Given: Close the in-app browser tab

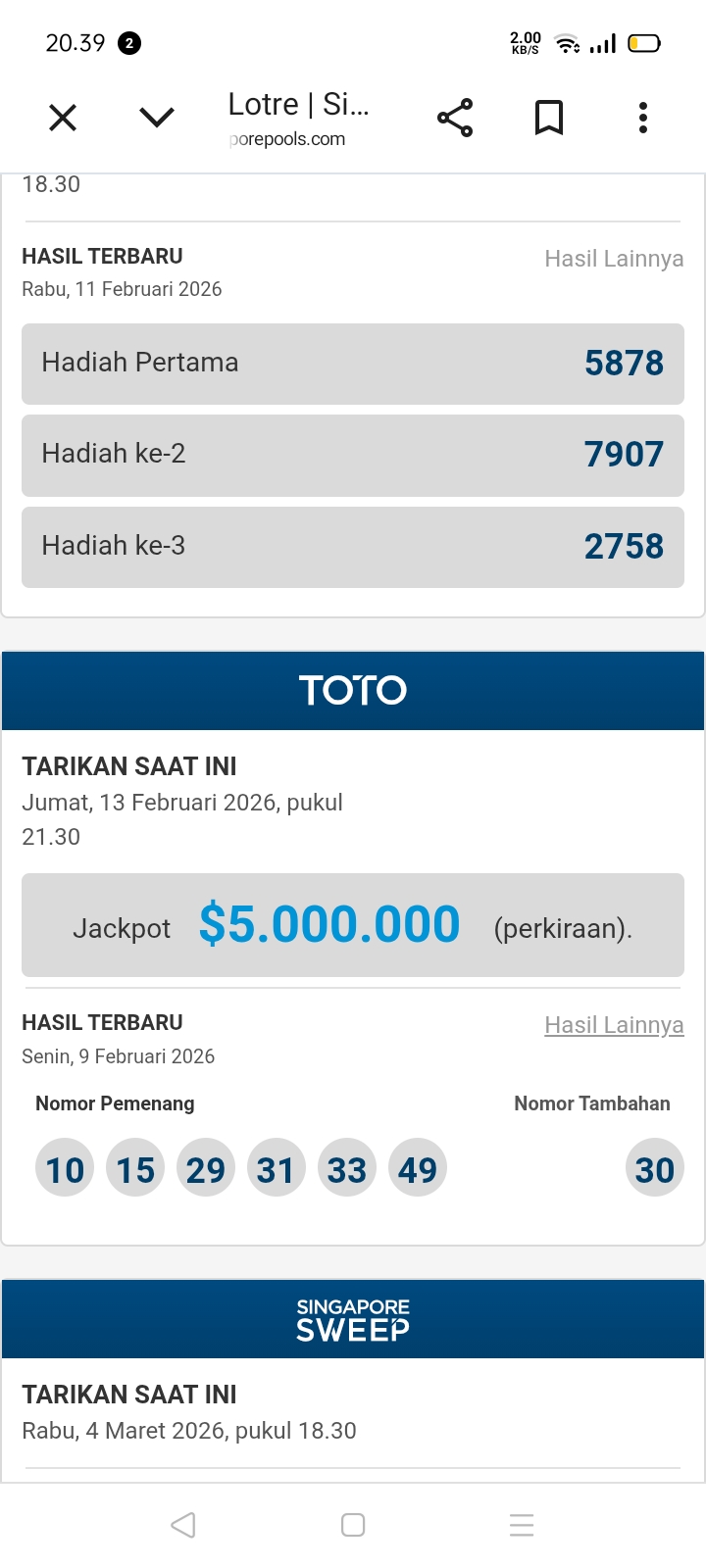Looking at the screenshot, I should (63, 119).
